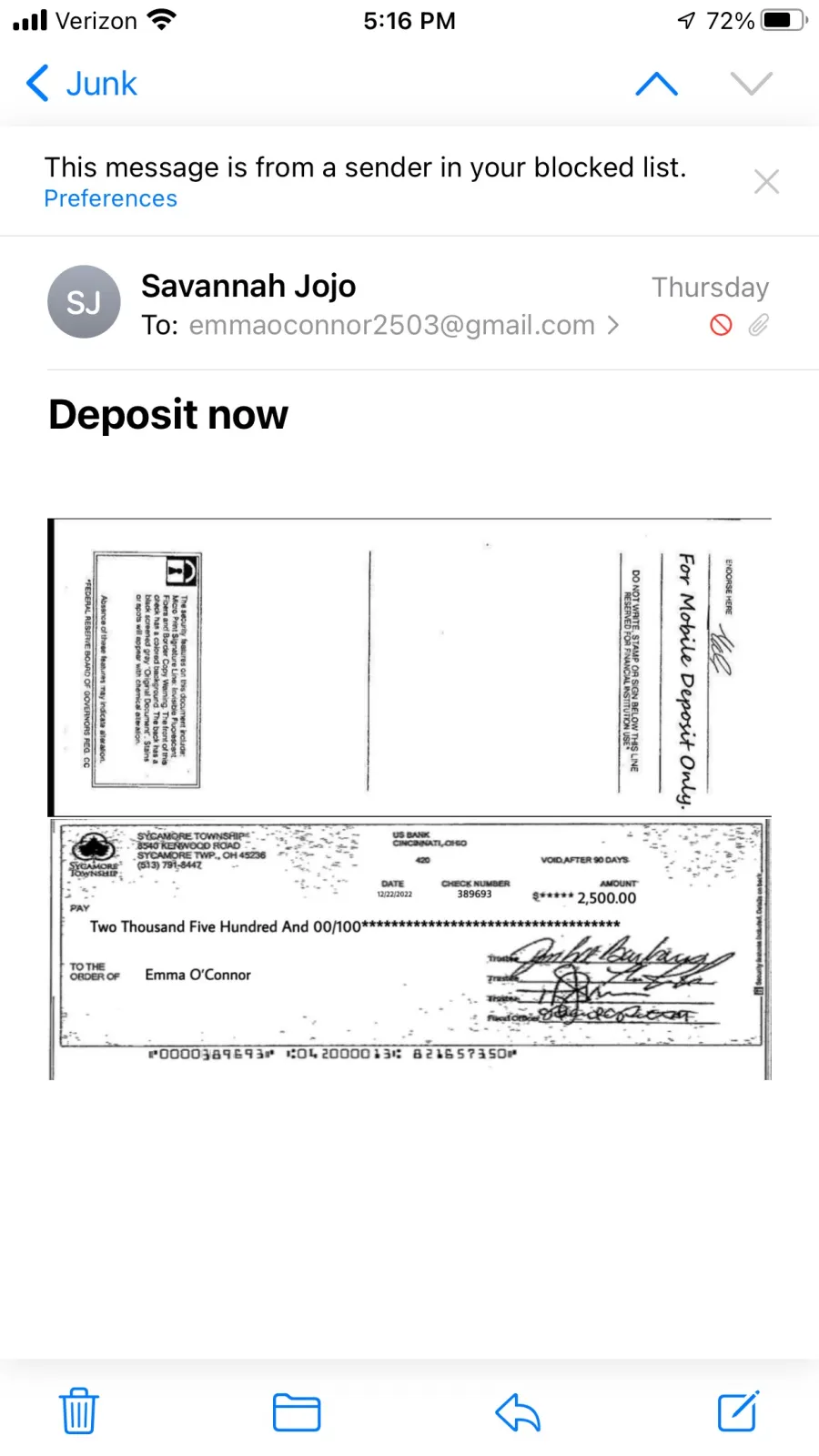Expand recipient details for emmaoconnor2503@gmail.com
The width and height of the screenshot is (819, 1456).
(403, 325)
